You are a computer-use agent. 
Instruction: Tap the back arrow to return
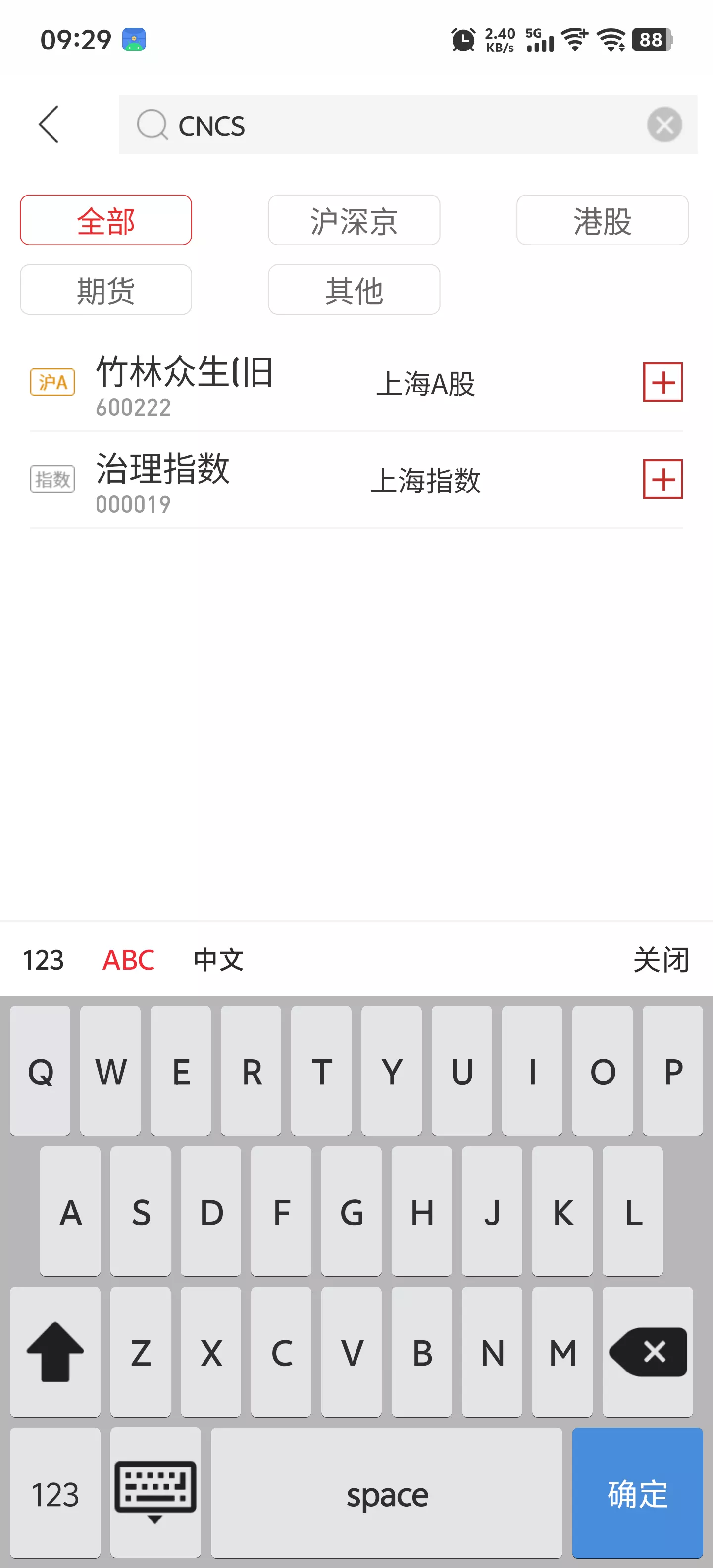click(49, 125)
